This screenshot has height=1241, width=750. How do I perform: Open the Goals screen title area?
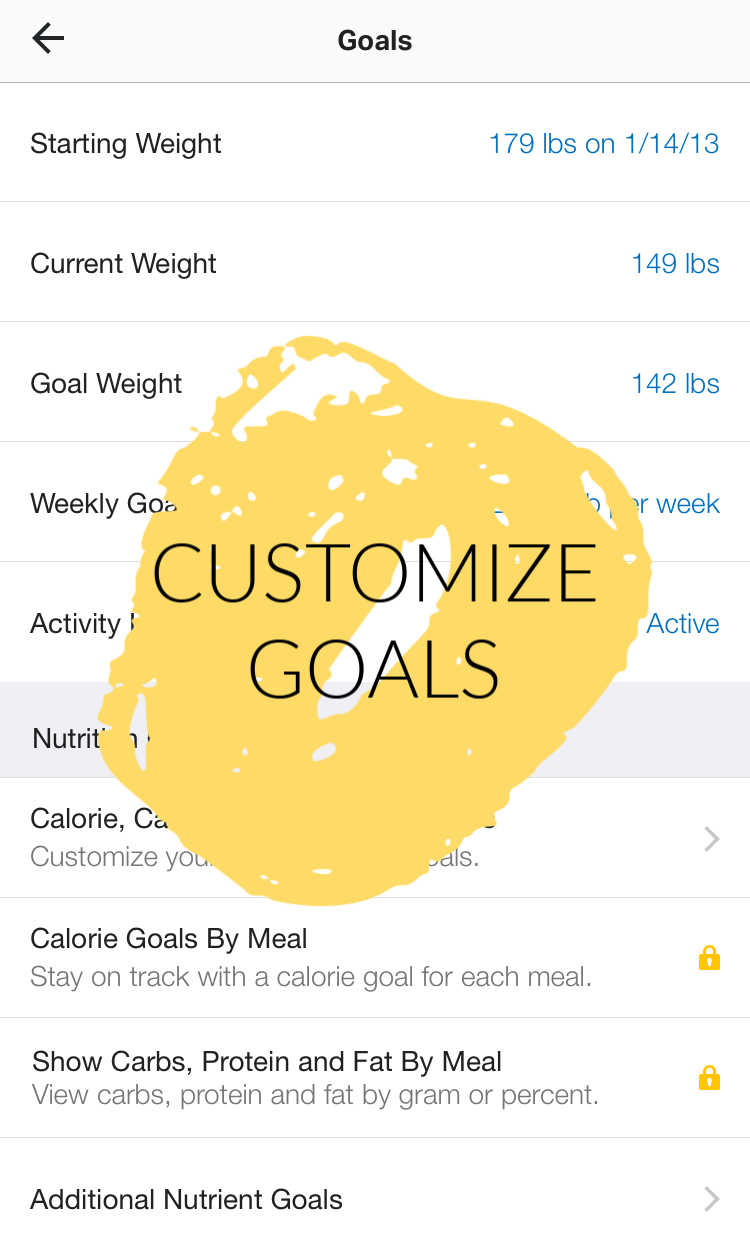click(375, 40)
